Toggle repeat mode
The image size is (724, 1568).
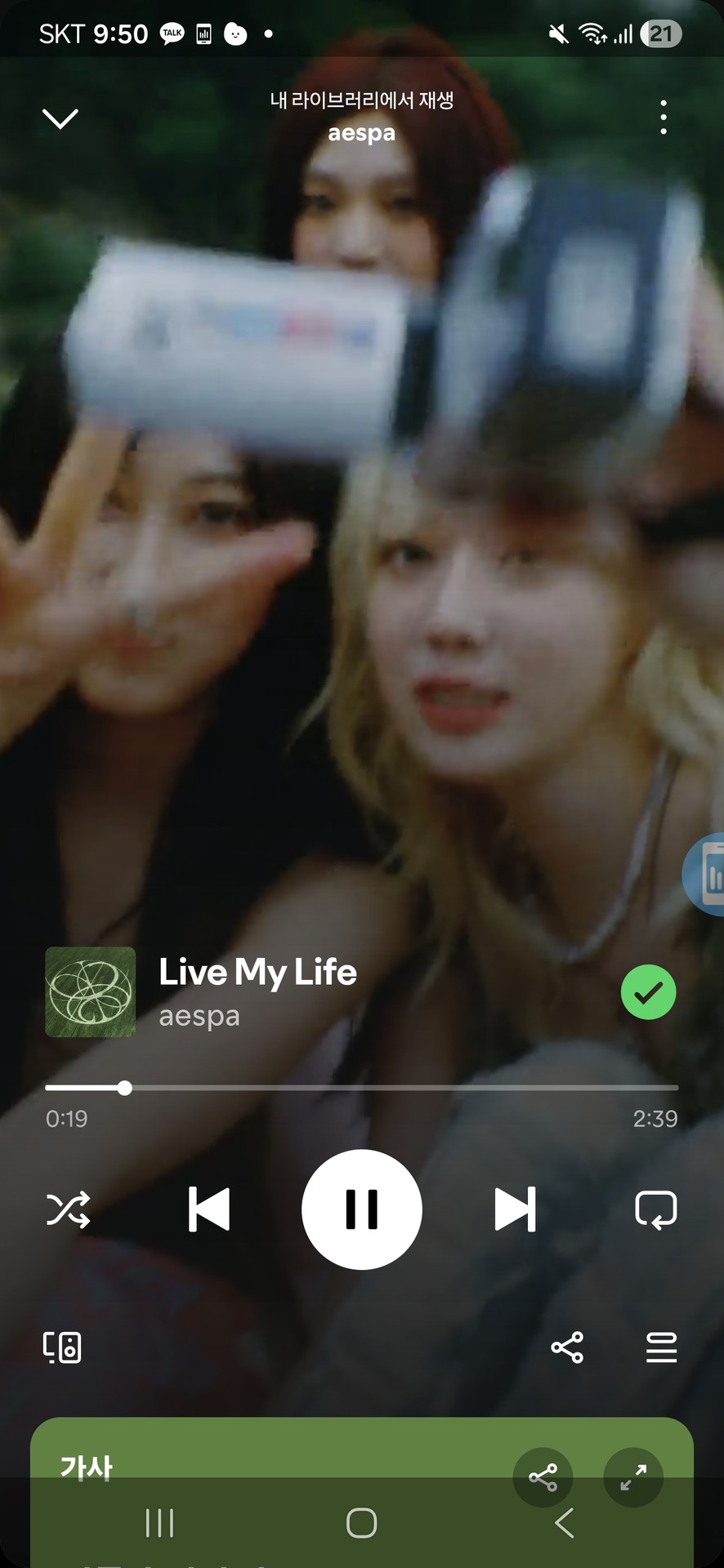pyautogui.click(x=655, y=1209)
